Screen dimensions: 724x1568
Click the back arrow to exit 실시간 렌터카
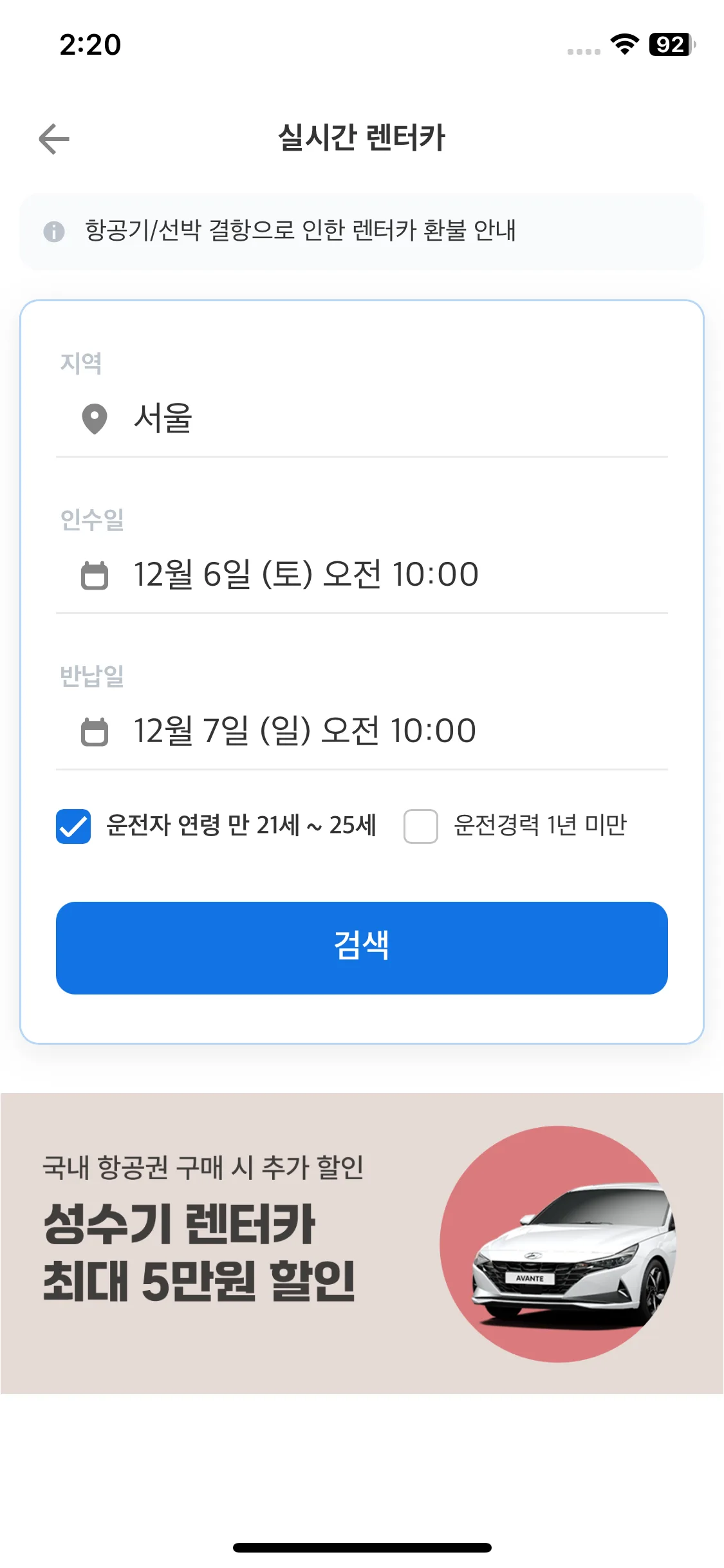54,138
